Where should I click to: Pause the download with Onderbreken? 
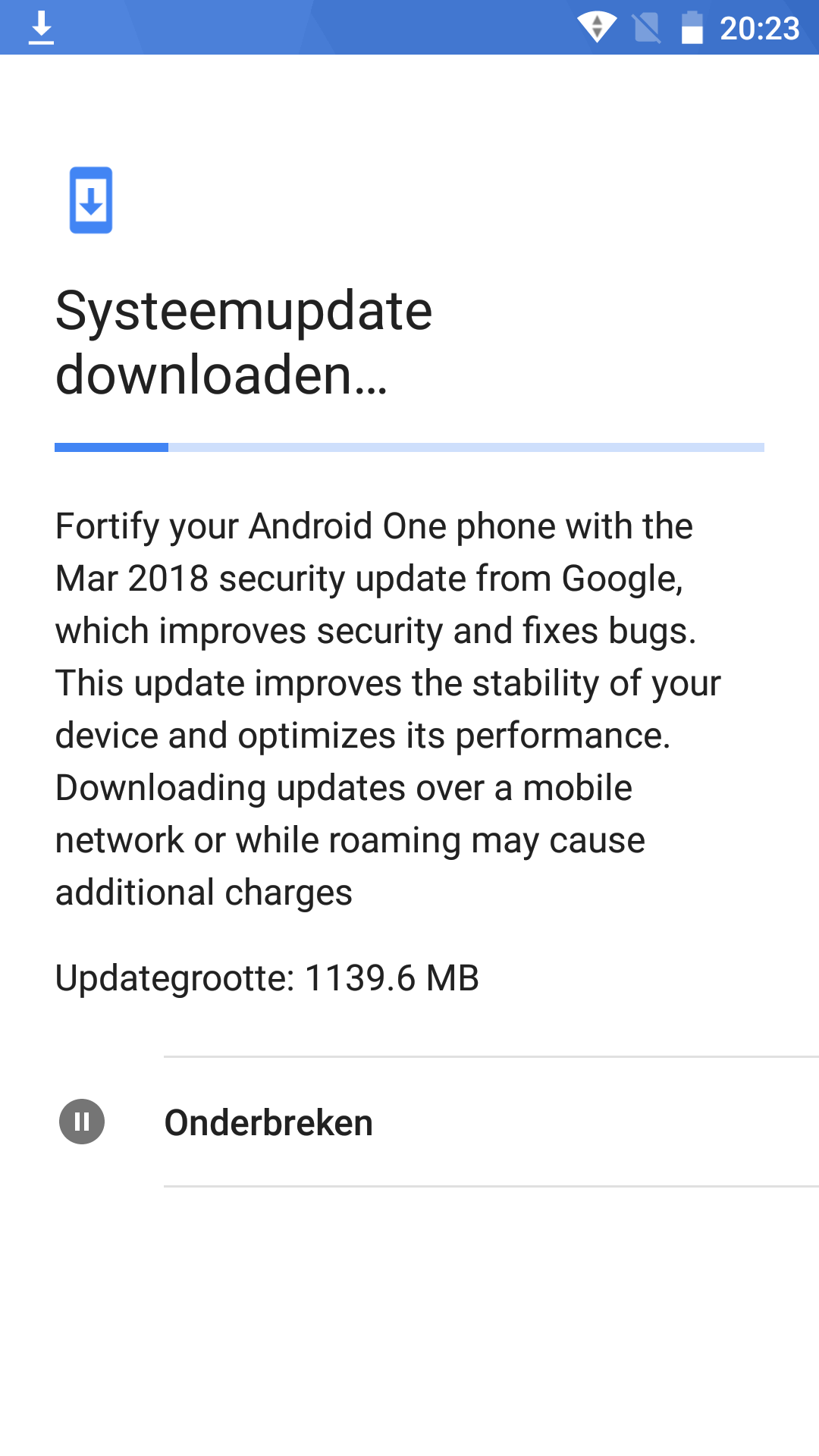(409, 1122)
